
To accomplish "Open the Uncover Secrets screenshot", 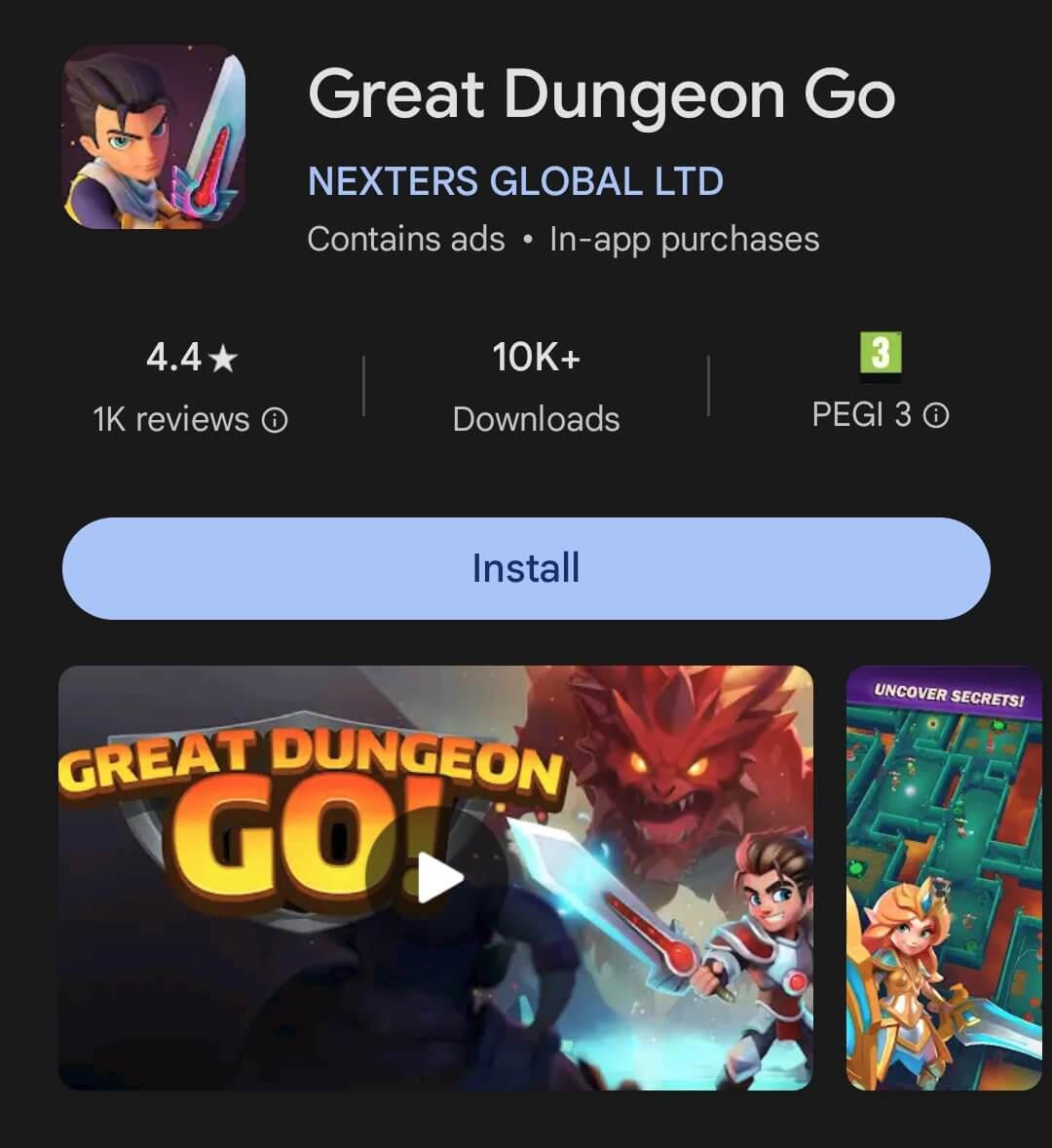I will pos(943,877).
